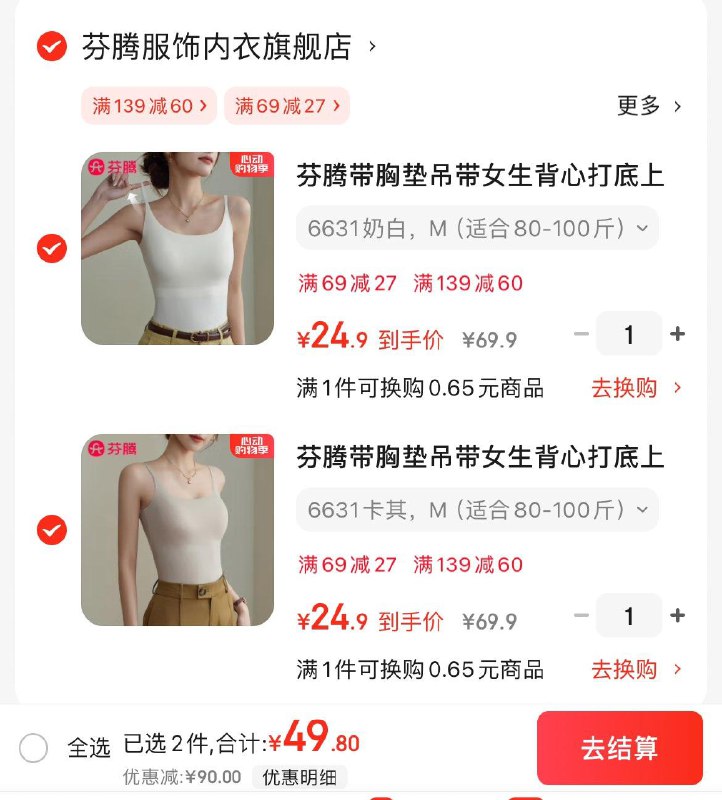Open the 满139减60 coupon tag
The height and width of the screenshot is (800, 722).
148,106
